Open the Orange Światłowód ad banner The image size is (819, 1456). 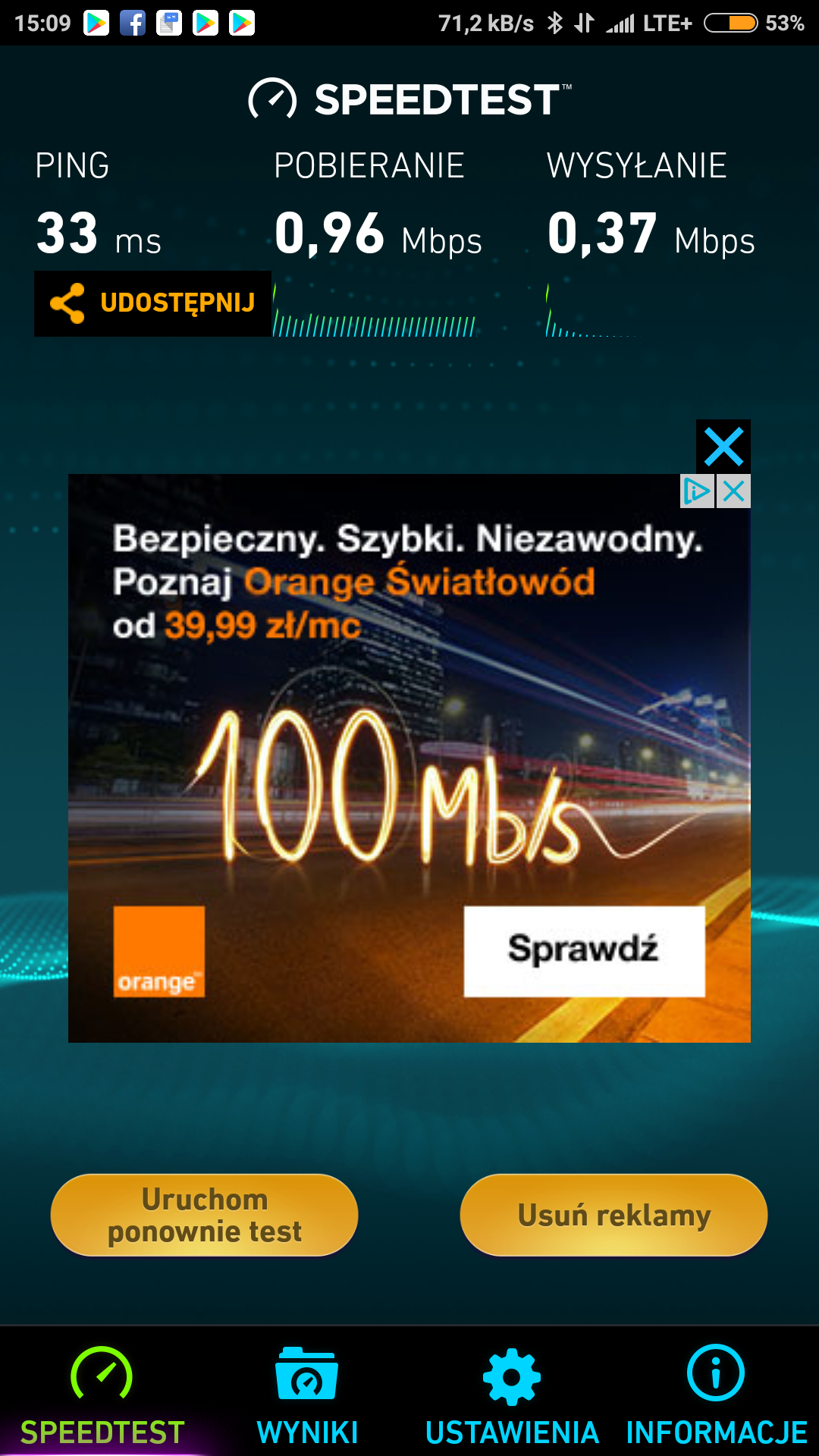pyautogui.click(x=409, y=758)
